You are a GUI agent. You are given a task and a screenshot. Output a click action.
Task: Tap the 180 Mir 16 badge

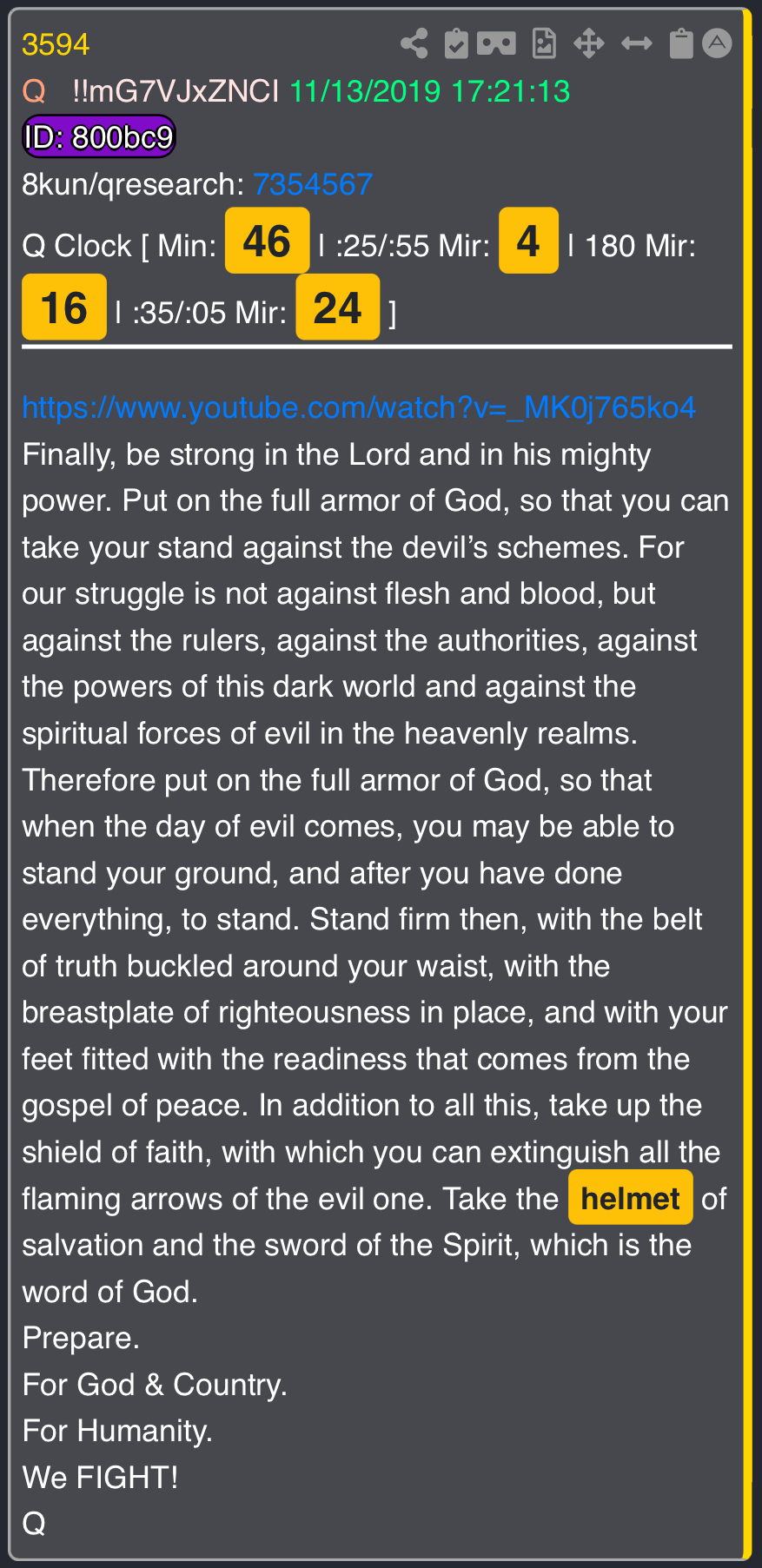point(64,308)
